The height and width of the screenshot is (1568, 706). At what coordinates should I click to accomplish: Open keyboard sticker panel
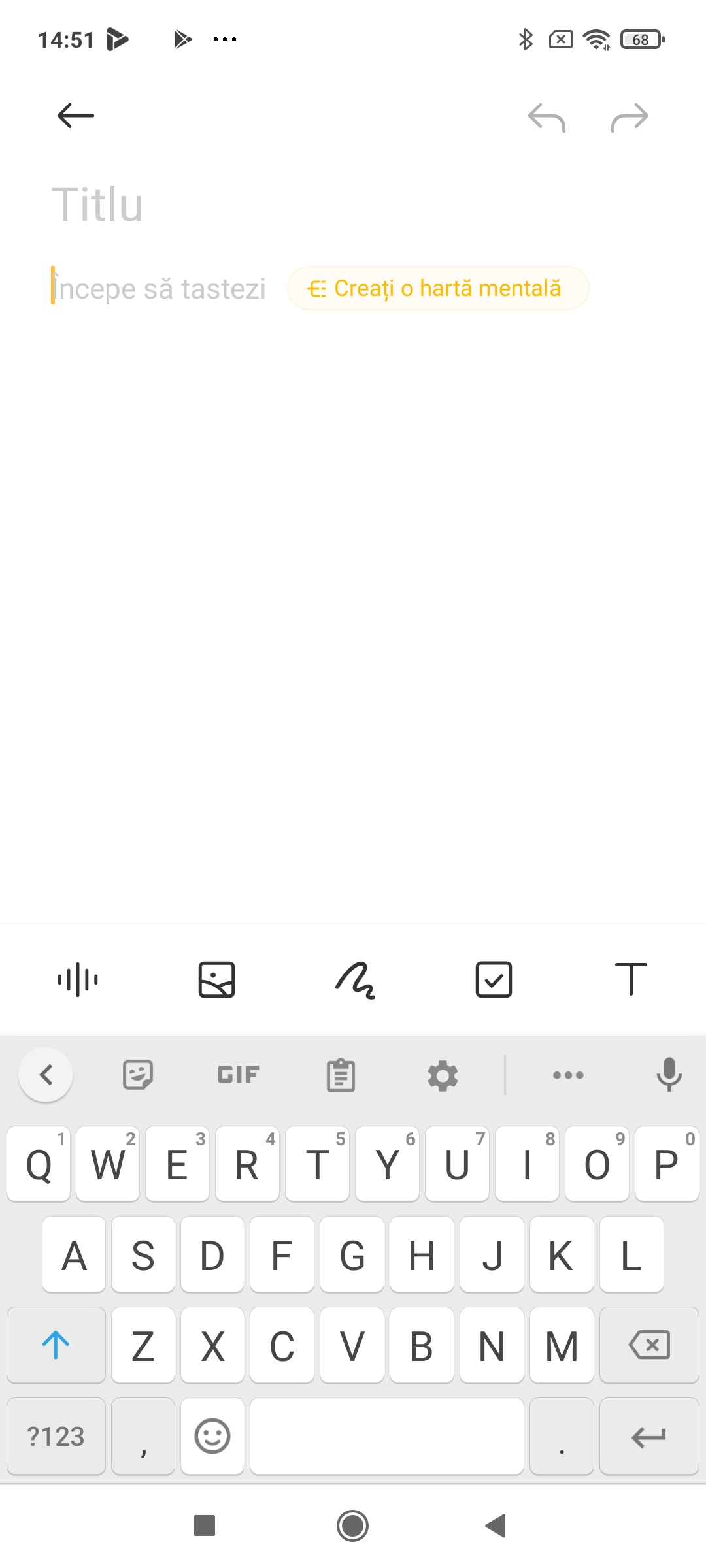coord(138,1075)
